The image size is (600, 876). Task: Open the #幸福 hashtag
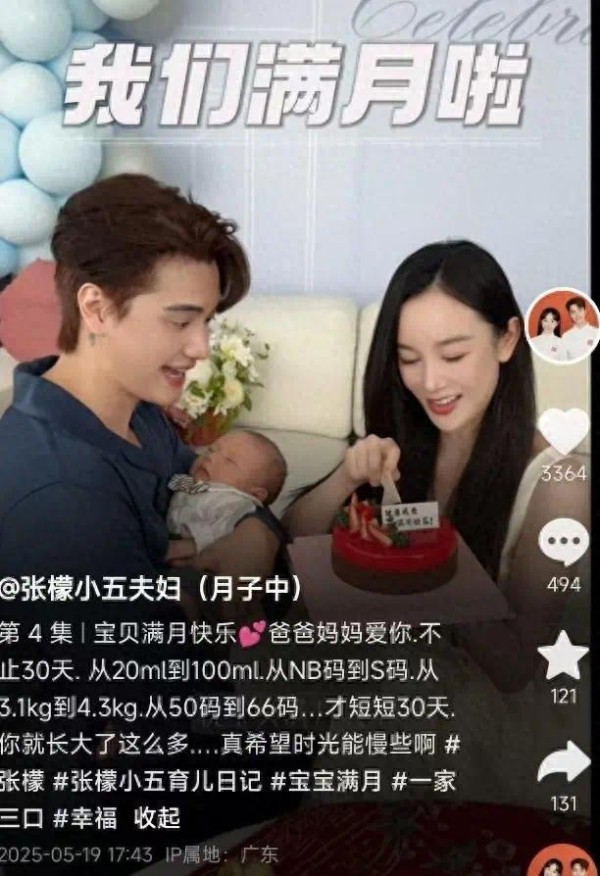(86, 817)
